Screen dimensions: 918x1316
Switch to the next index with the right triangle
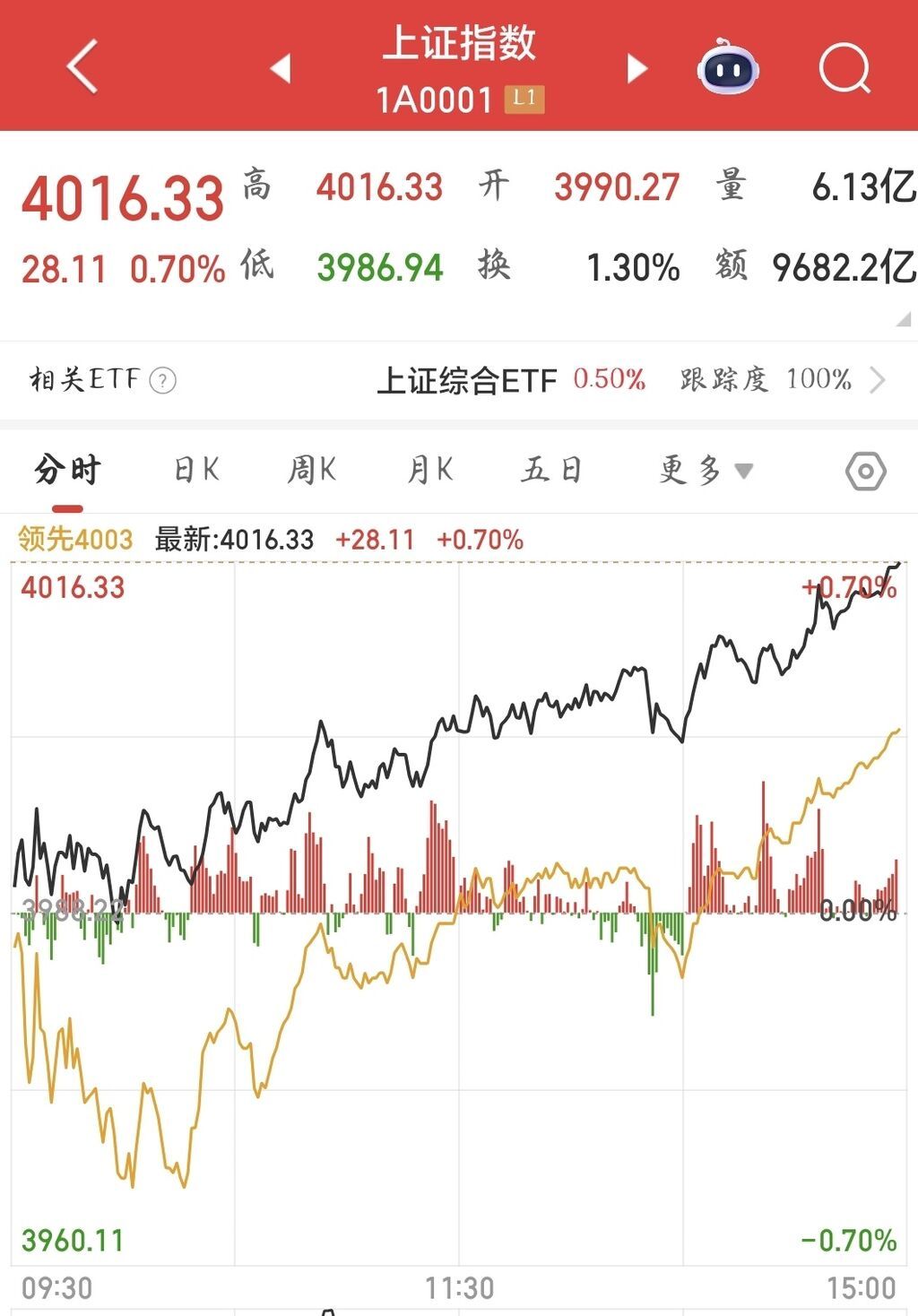click(x=637, y=67)
